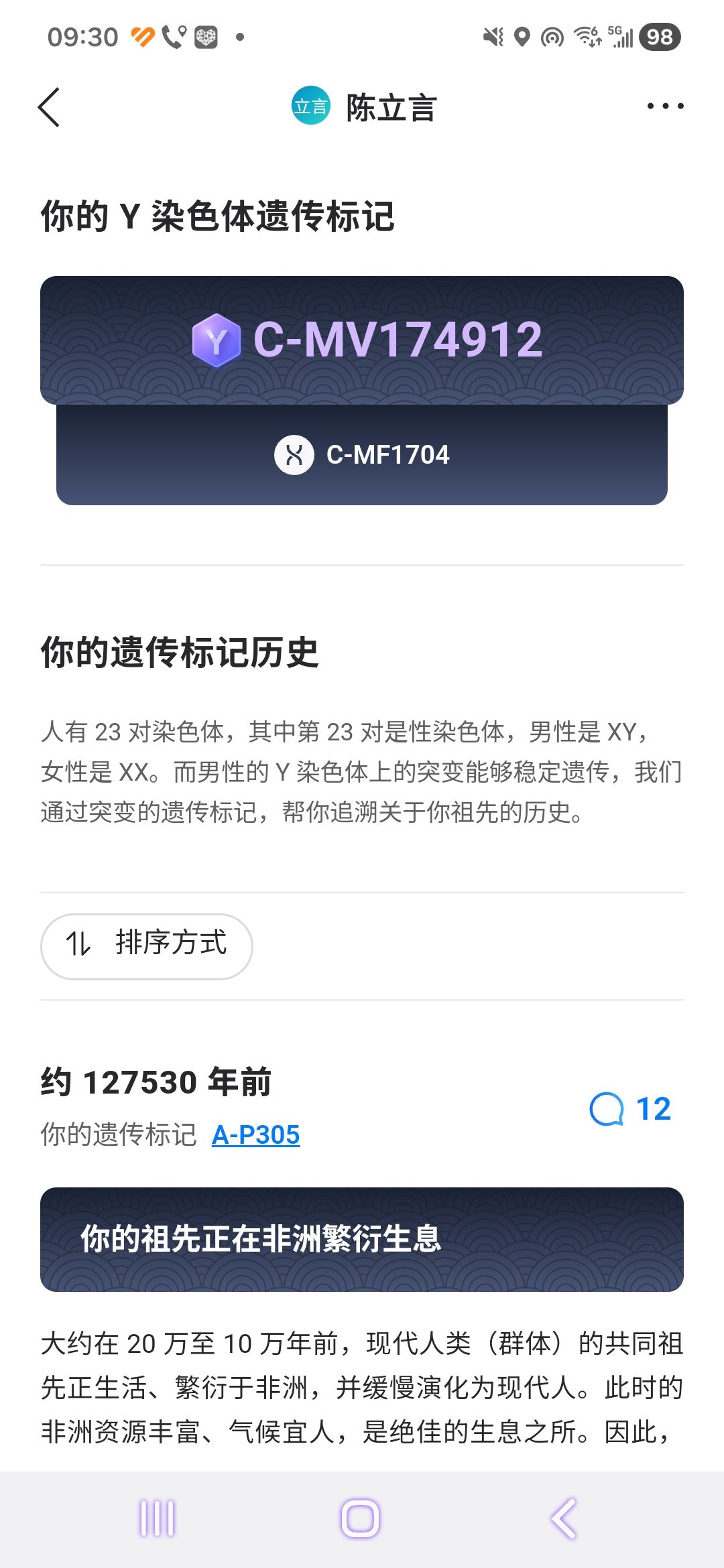Open the C-MV174912 Y chromosome card

click(x=362, y=340)
